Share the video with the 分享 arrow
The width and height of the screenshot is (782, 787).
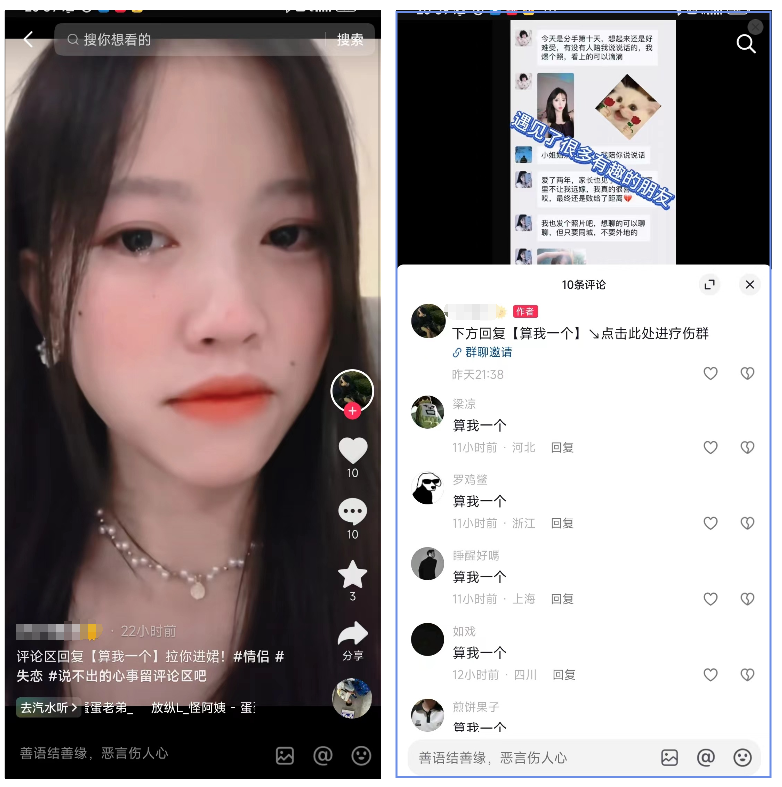pos(352,634)
